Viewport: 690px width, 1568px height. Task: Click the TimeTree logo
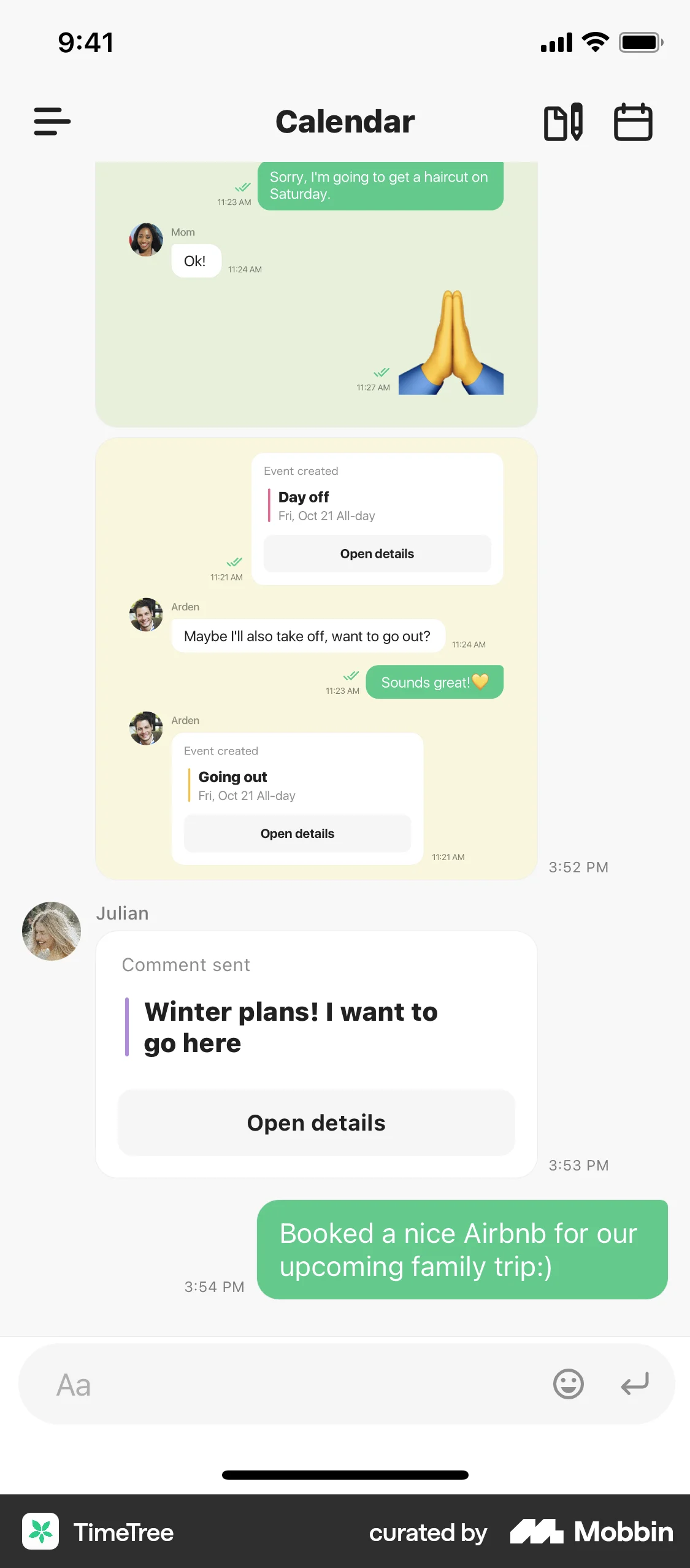click(41, 1532)
